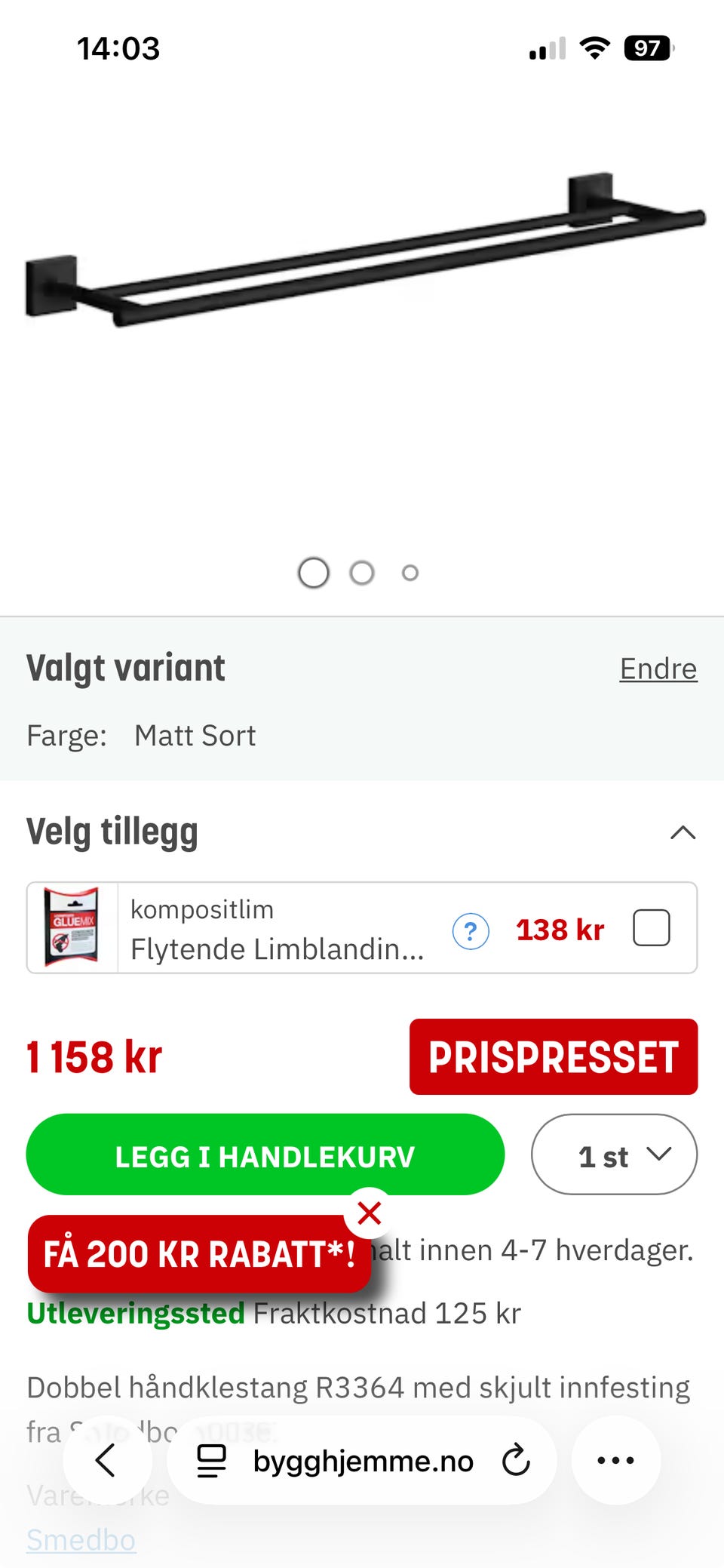Image resolution: width=724 pixels, height=1568 pixels.
Task: Check the kompositlim add-on checkbox
Action: click(651, 928)
